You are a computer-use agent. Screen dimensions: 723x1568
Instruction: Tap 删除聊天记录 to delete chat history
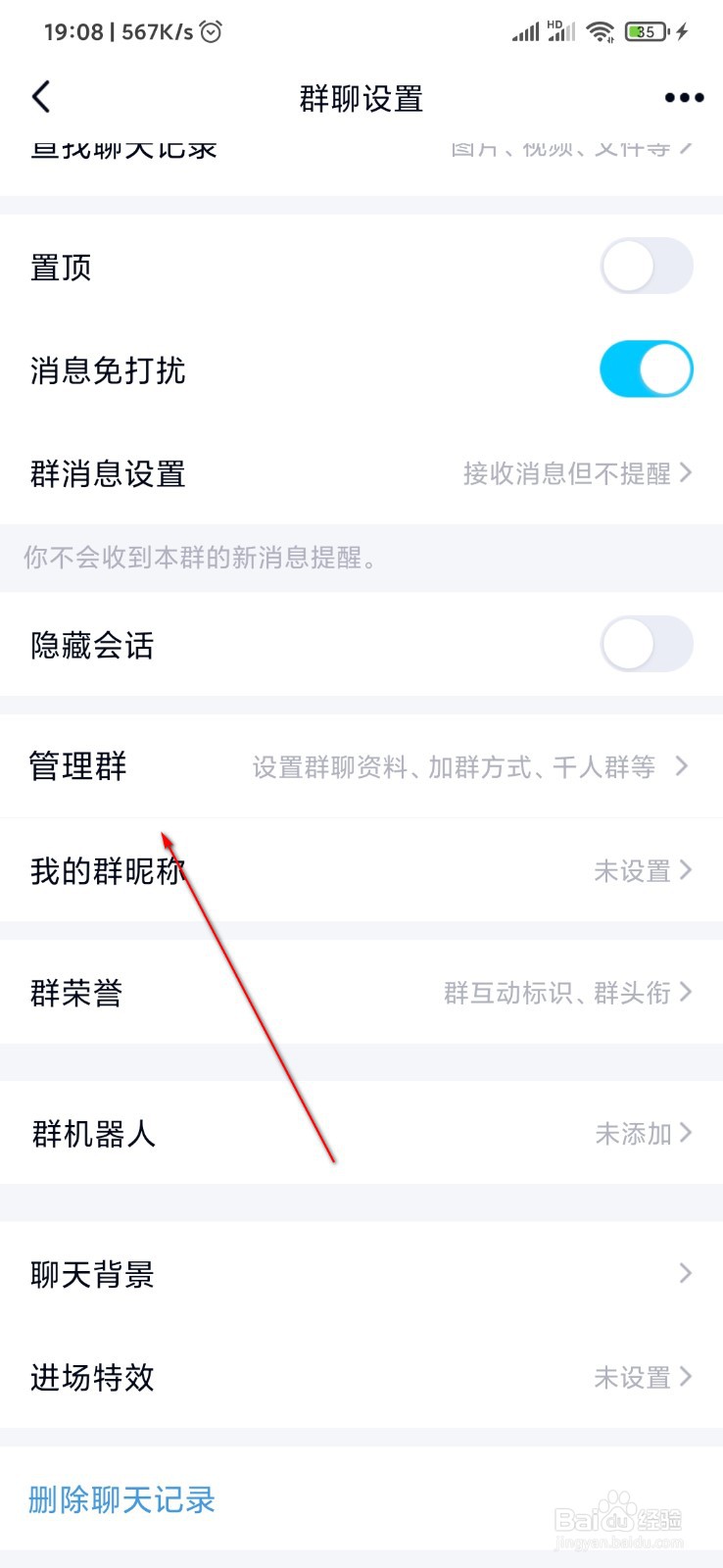pos(120,1498)
